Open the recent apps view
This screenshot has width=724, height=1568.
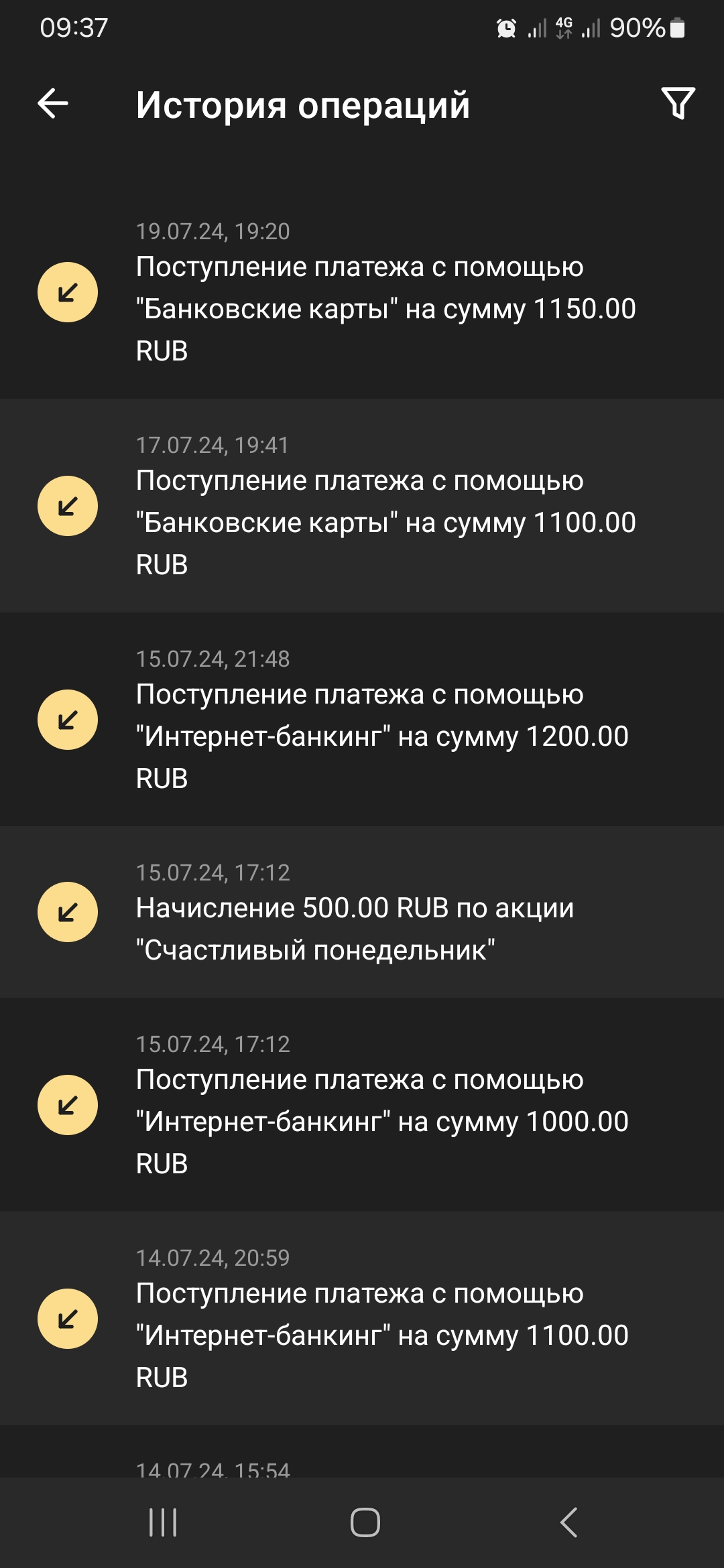(x=163, y=1522)
